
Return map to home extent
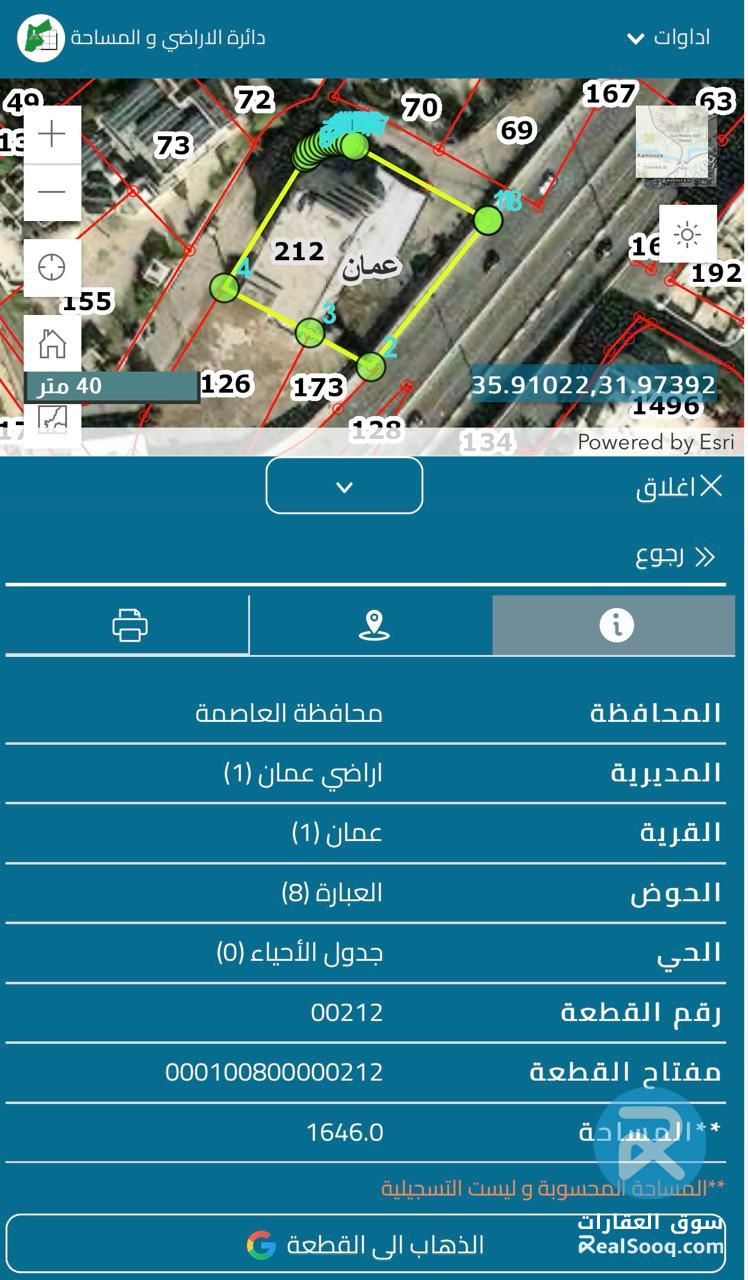click(x=52, y=344)
